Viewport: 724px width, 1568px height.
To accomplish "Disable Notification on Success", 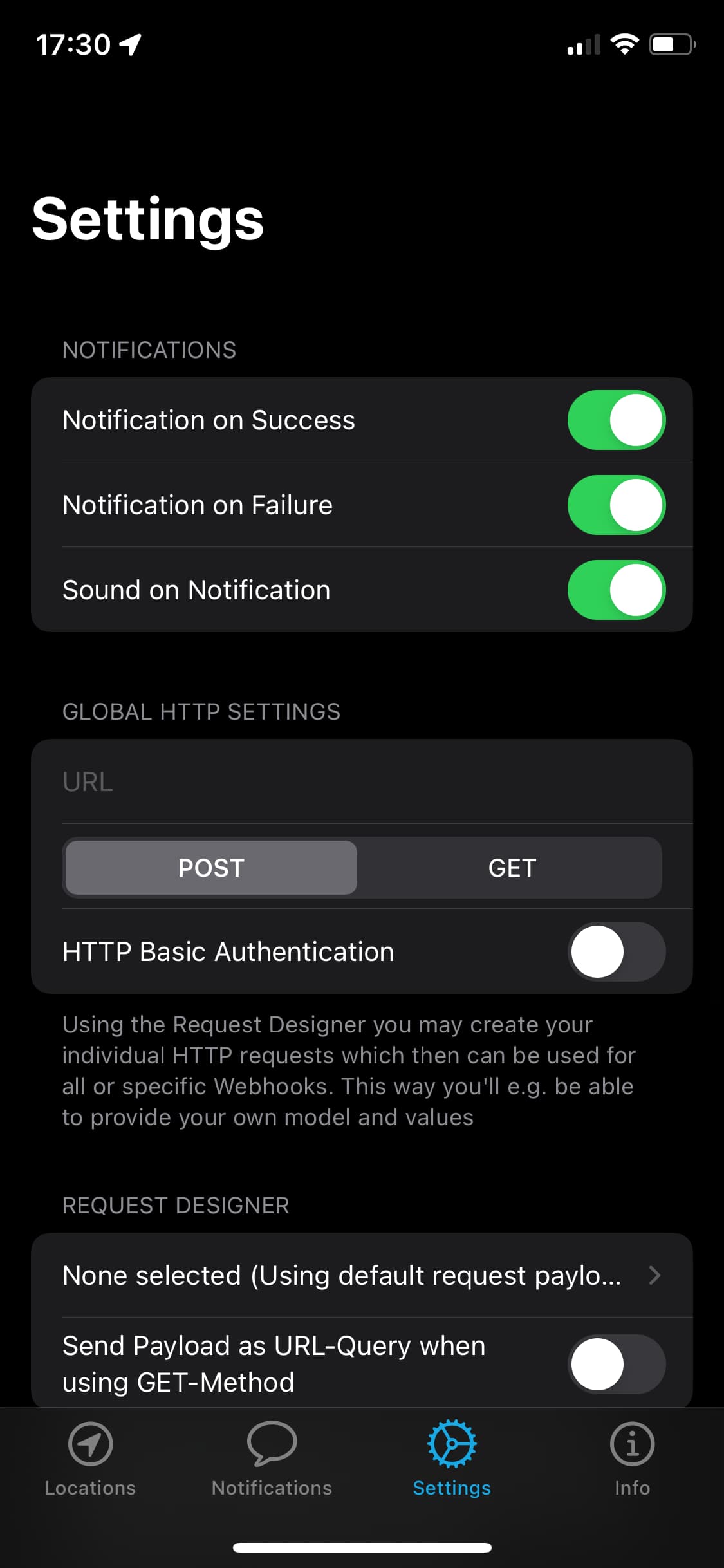I will click(616, 420).
